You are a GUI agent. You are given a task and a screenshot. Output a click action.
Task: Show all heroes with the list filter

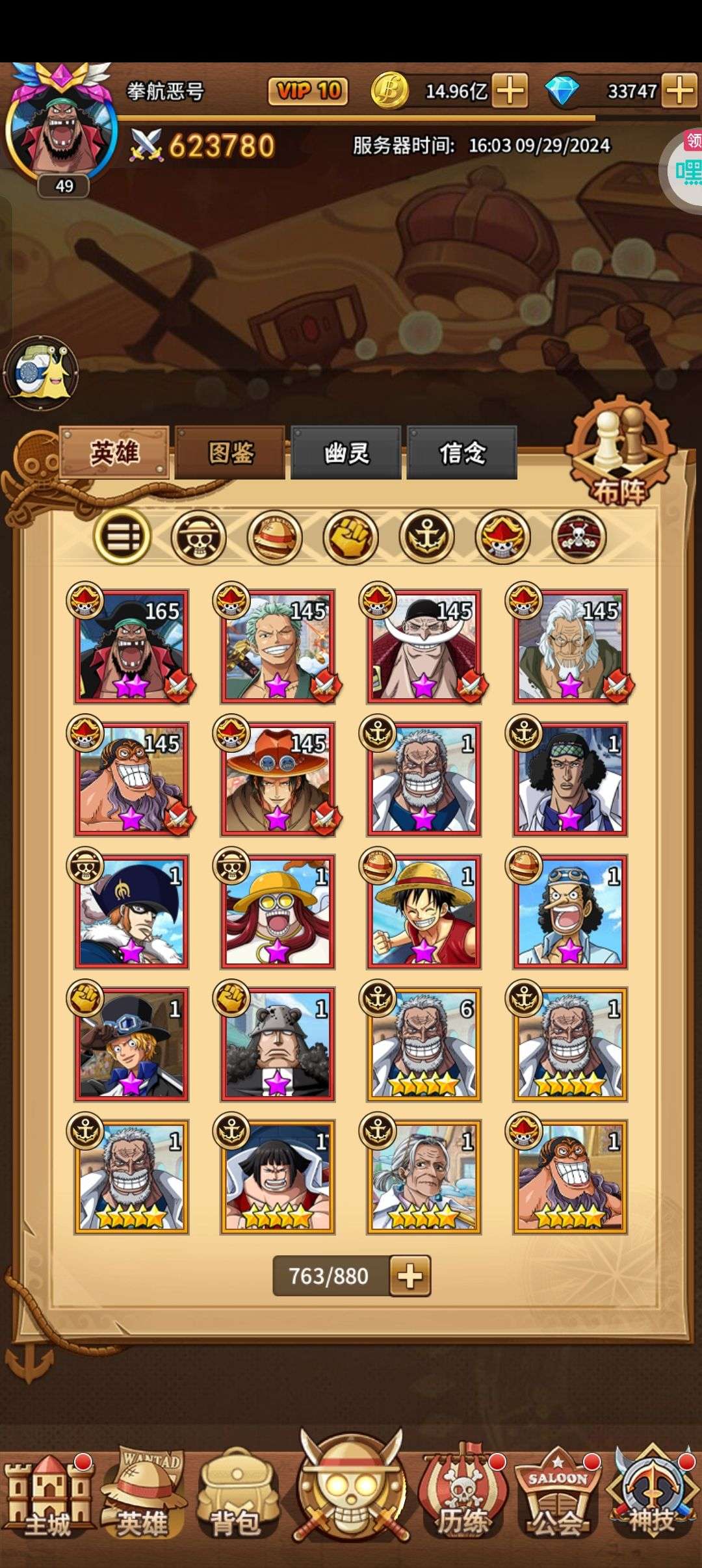[122, 537]
